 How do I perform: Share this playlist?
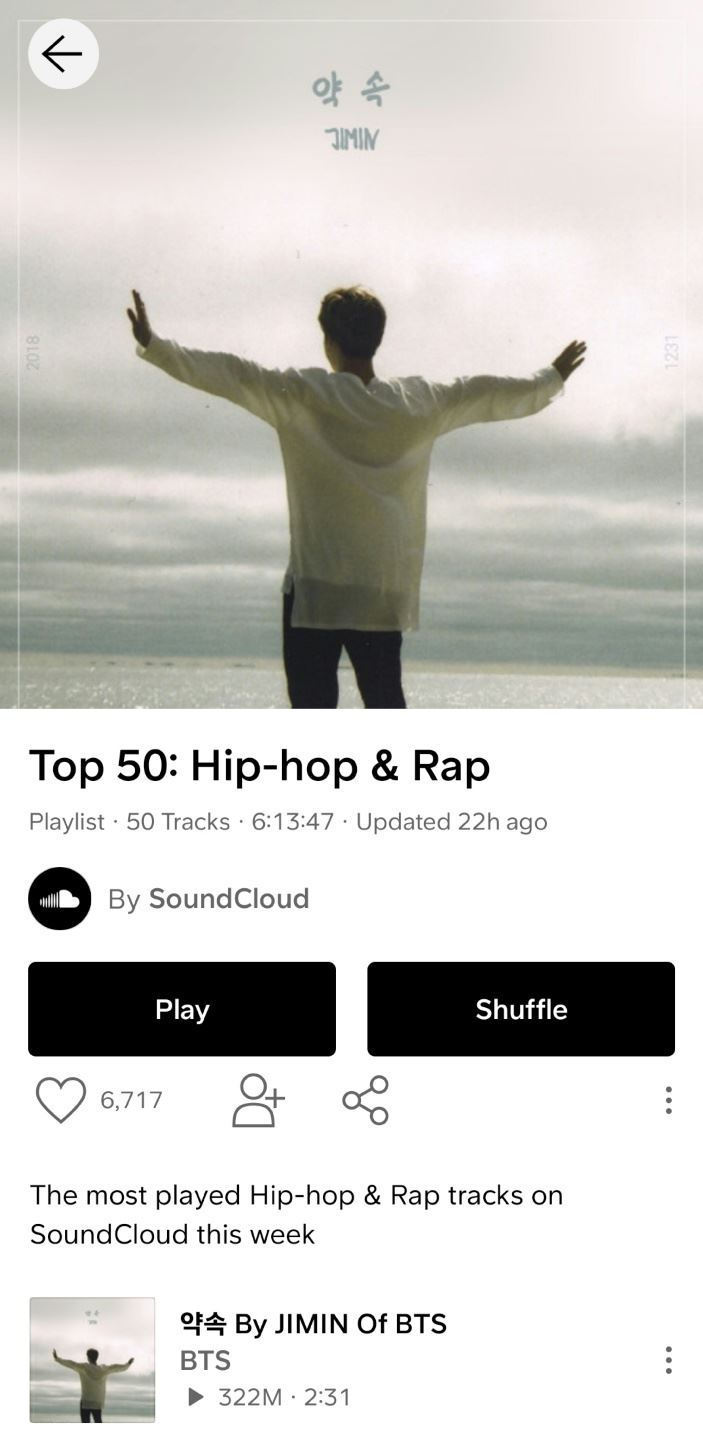point(365,1100)
